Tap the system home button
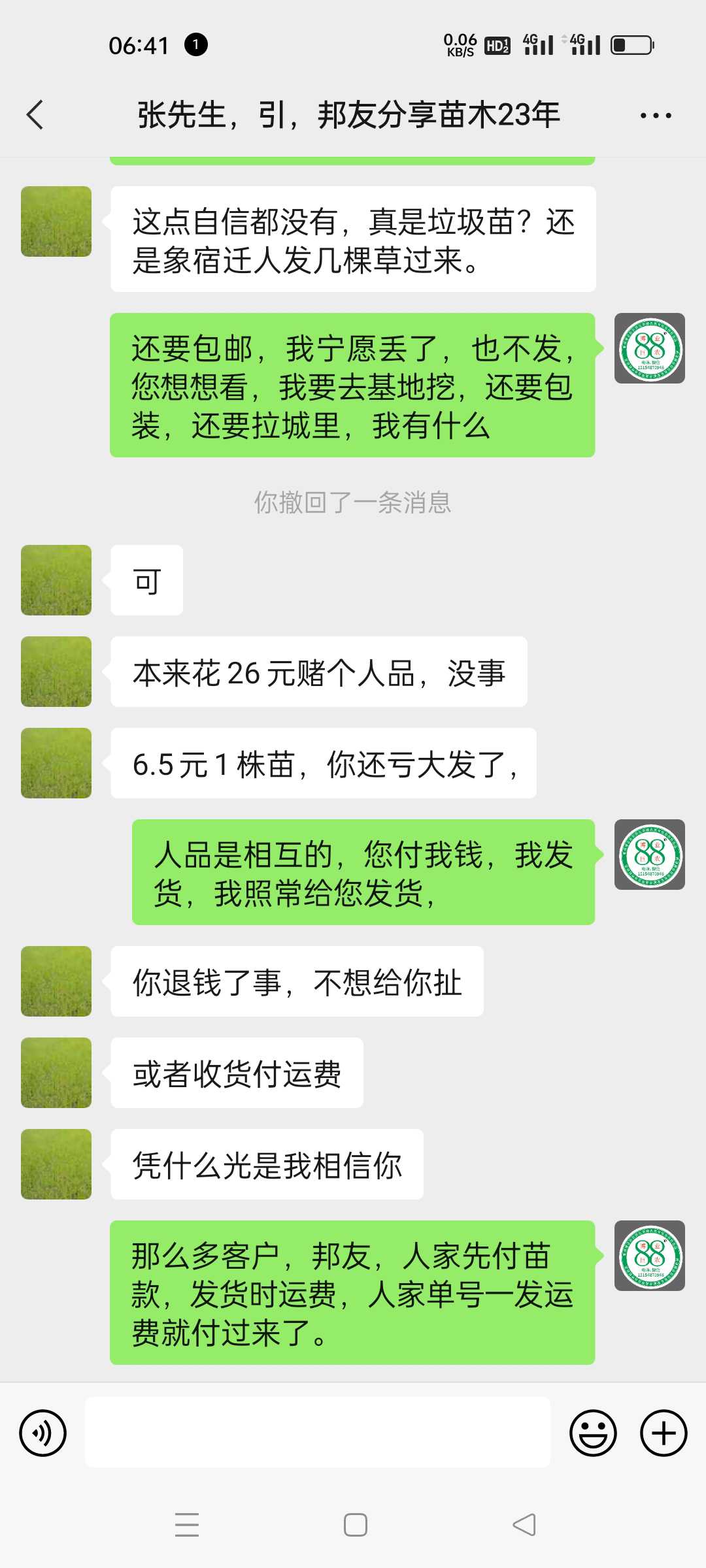 [x=355, y=1525]
